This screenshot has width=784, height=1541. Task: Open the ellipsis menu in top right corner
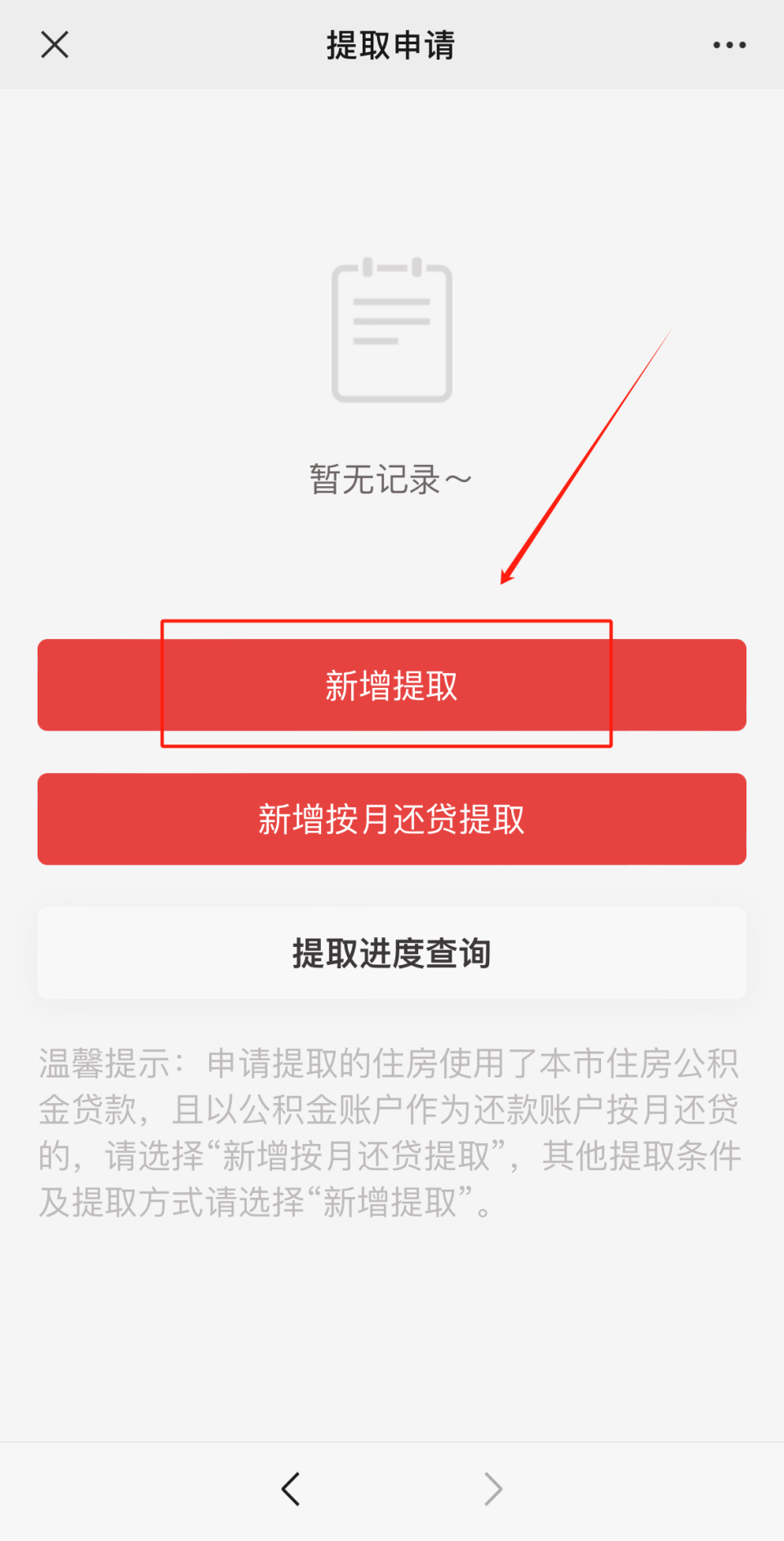[x=729, y=45]
